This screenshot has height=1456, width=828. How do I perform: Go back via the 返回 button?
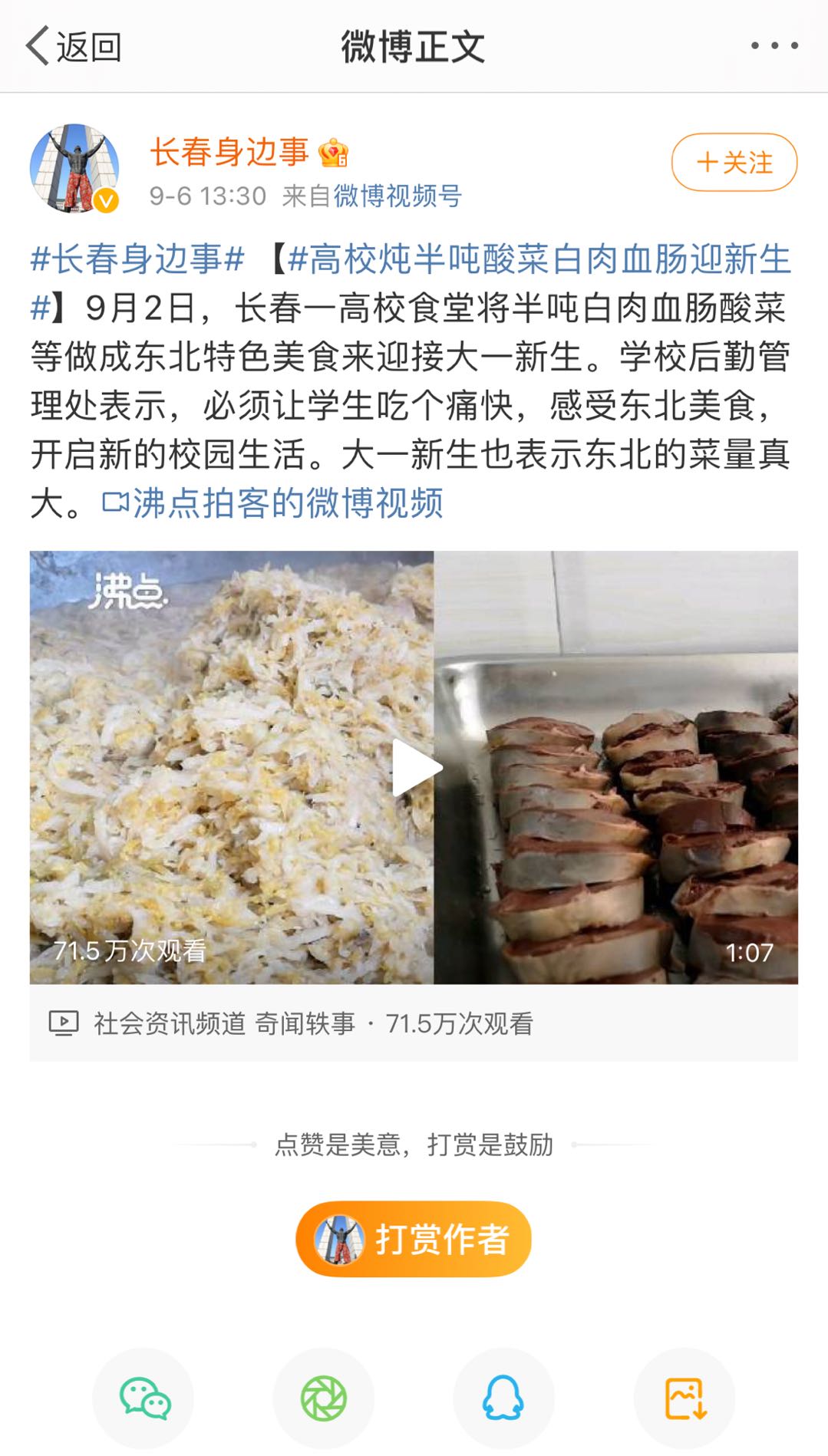(x=74, y=47)
